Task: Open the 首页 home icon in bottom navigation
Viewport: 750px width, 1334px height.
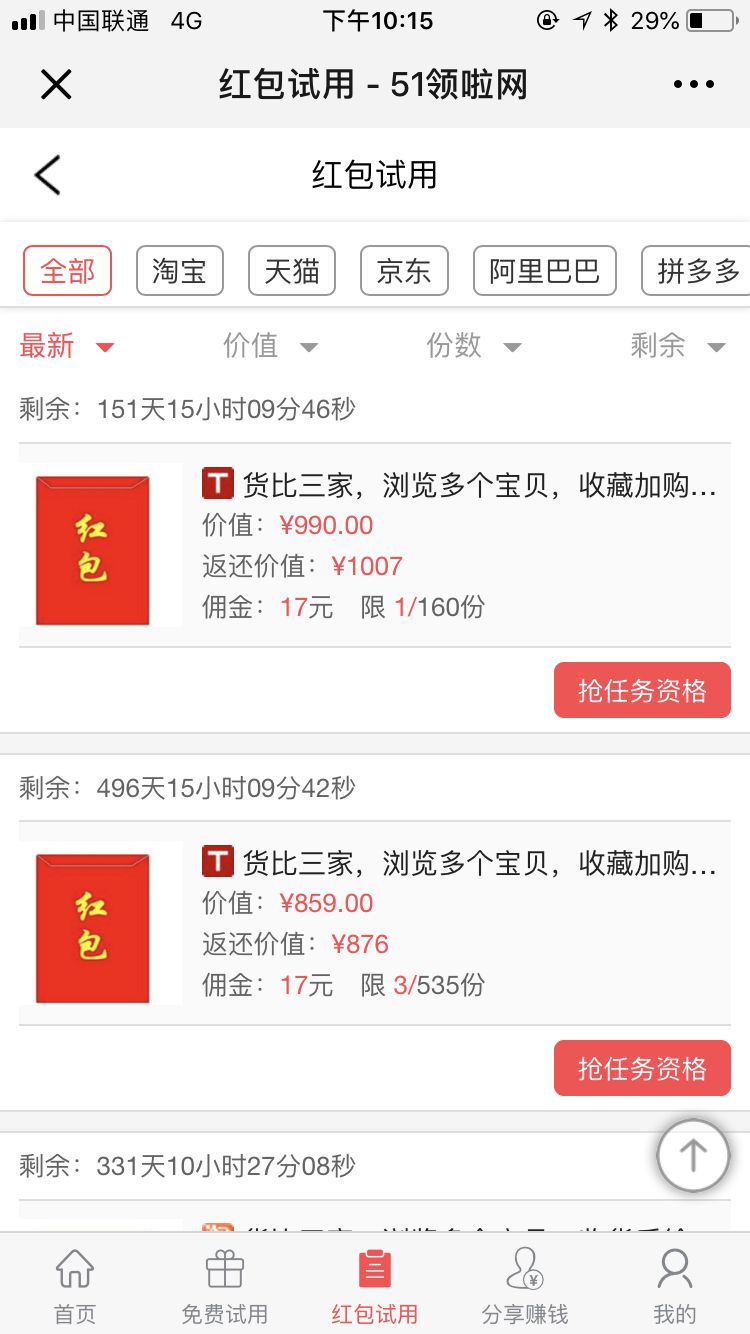Action: click(74, 1284)
